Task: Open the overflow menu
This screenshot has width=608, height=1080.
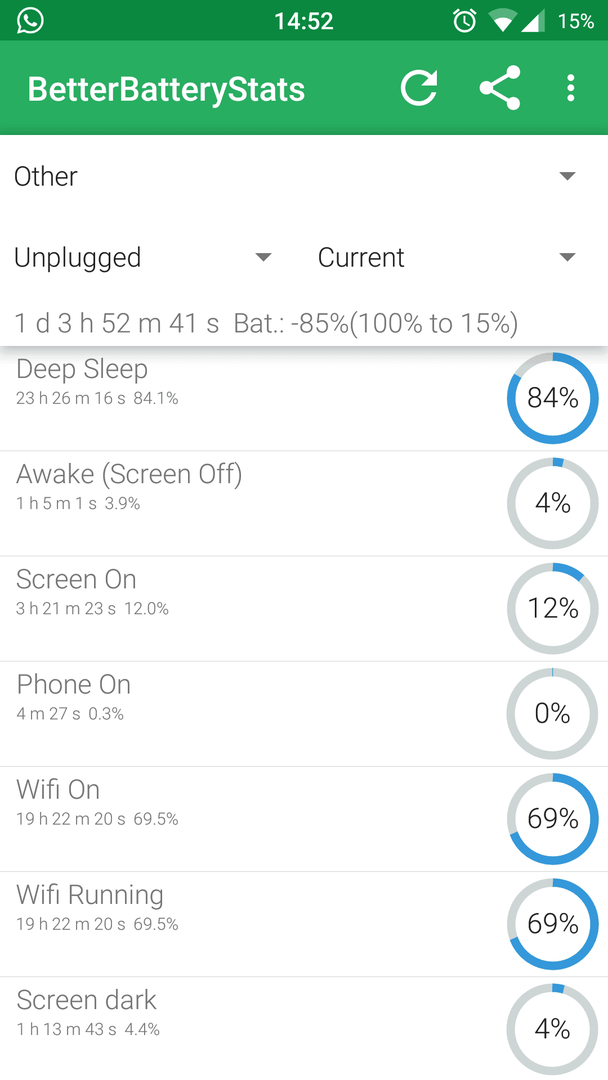Action: tap(570, 88)
